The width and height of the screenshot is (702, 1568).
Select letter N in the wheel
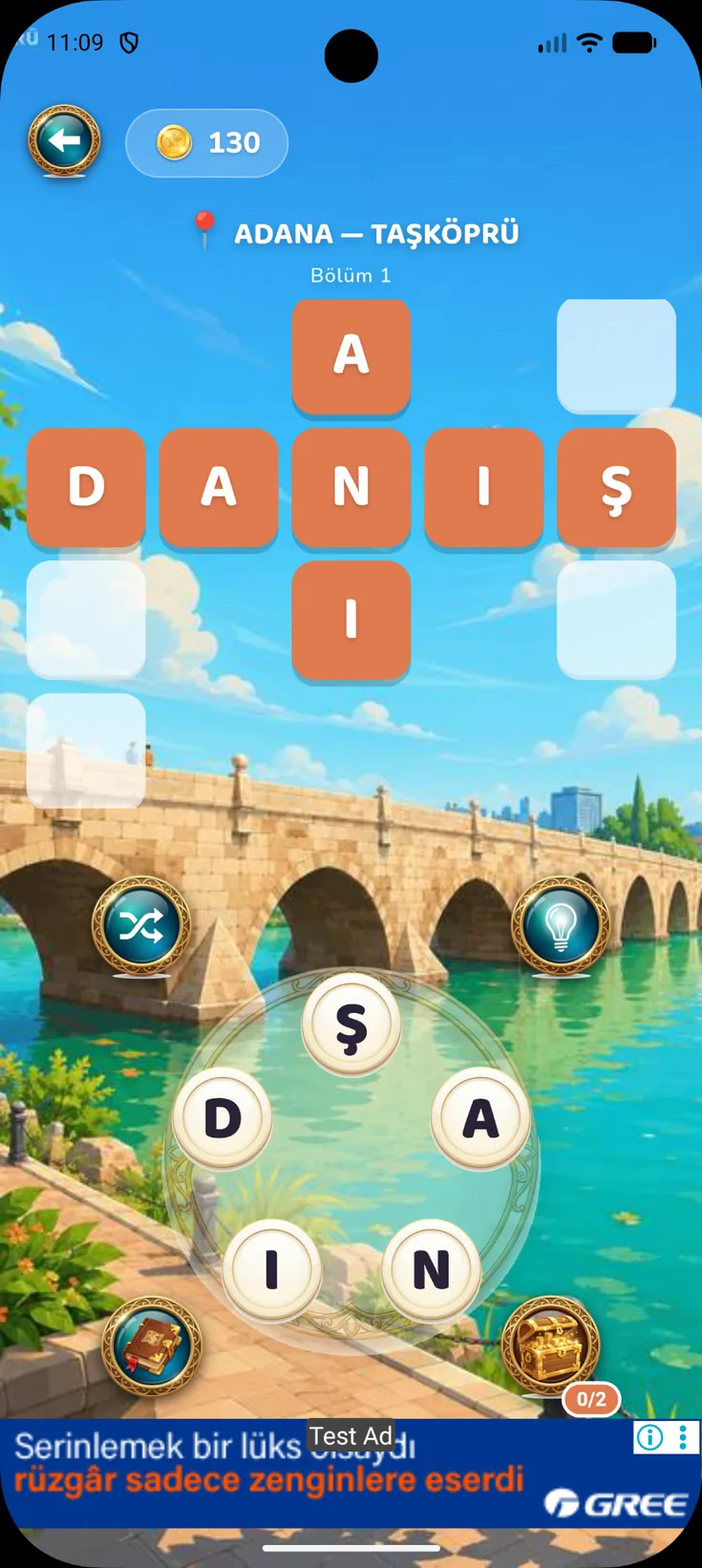(x=431, y=1269)
